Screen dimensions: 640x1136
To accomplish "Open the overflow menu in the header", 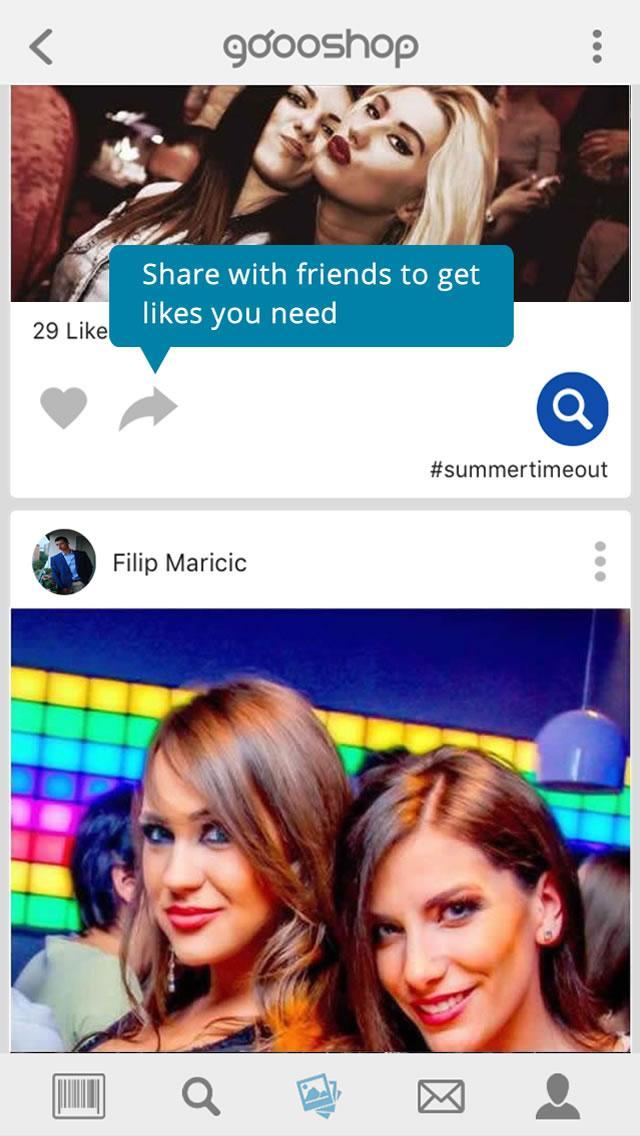I will [597, 46].
